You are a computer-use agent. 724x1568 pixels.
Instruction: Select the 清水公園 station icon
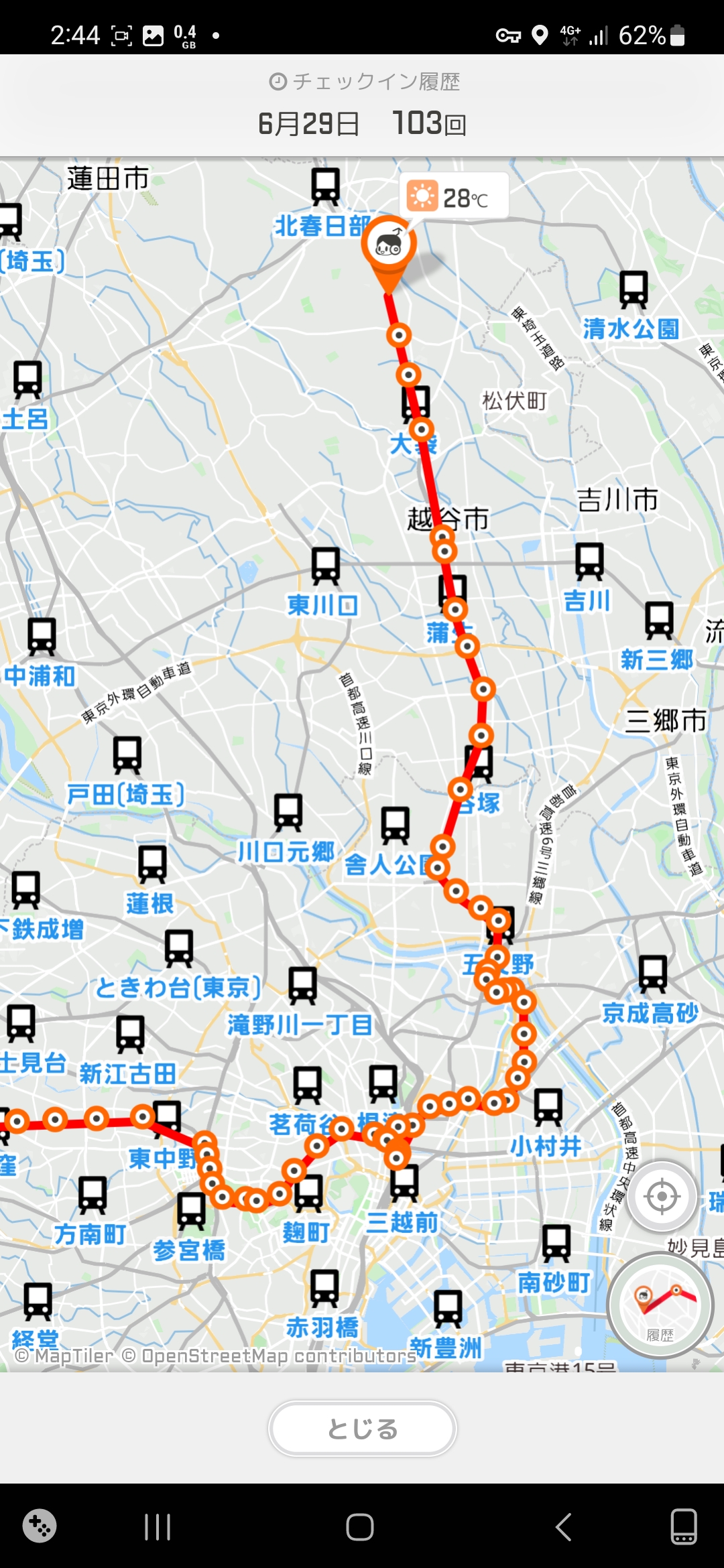point(633,289)
